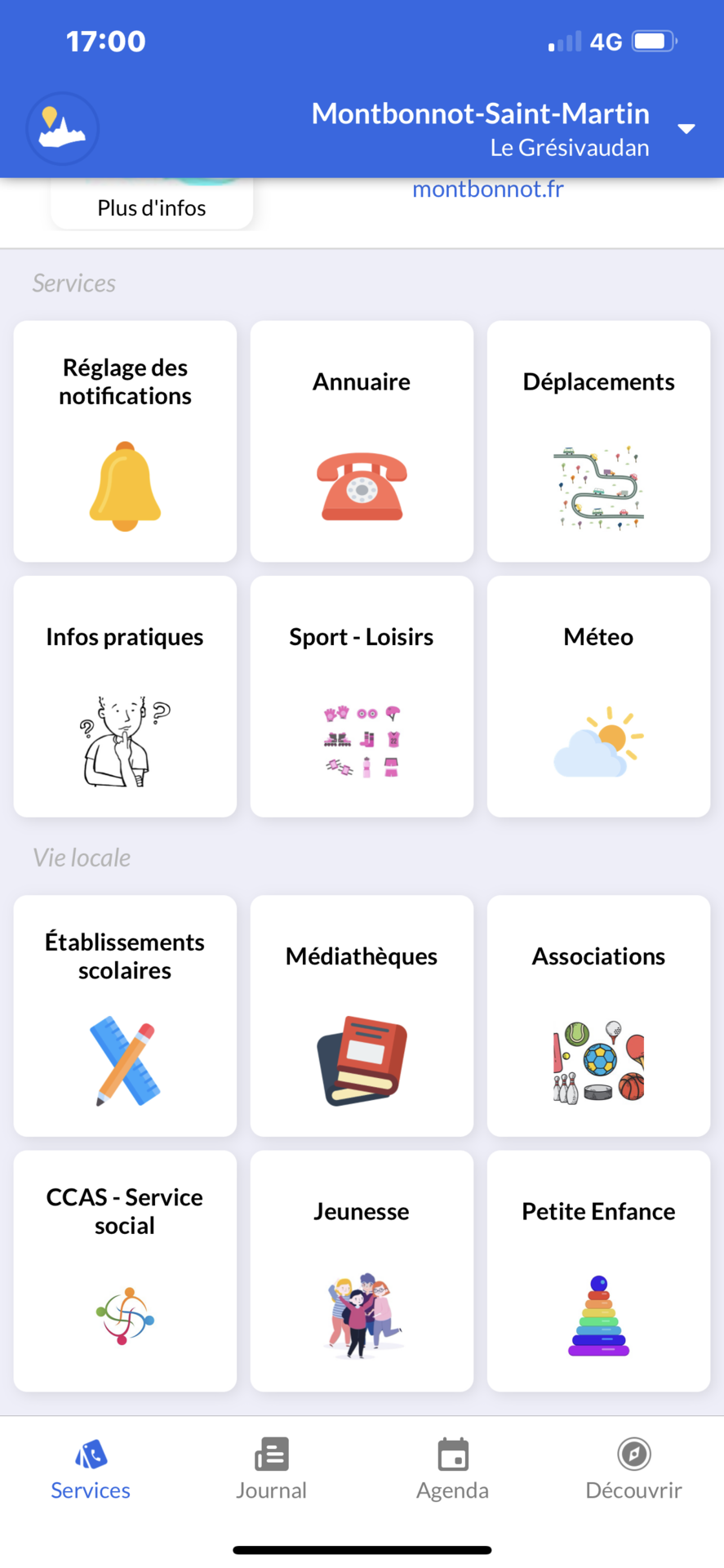Open CCAS - Service social
724x1568 pixels.
click(125, 1271)
